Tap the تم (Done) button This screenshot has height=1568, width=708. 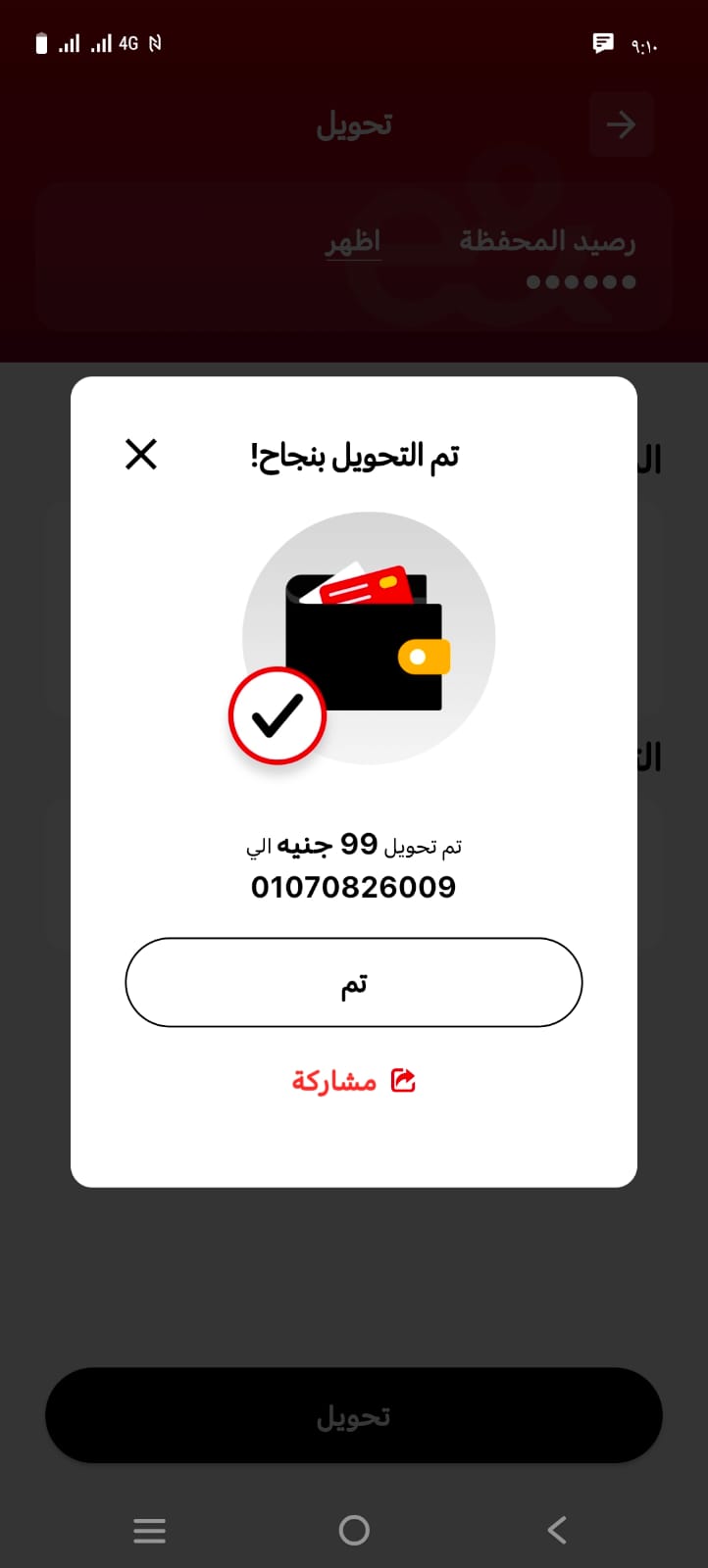pos(353,983)
